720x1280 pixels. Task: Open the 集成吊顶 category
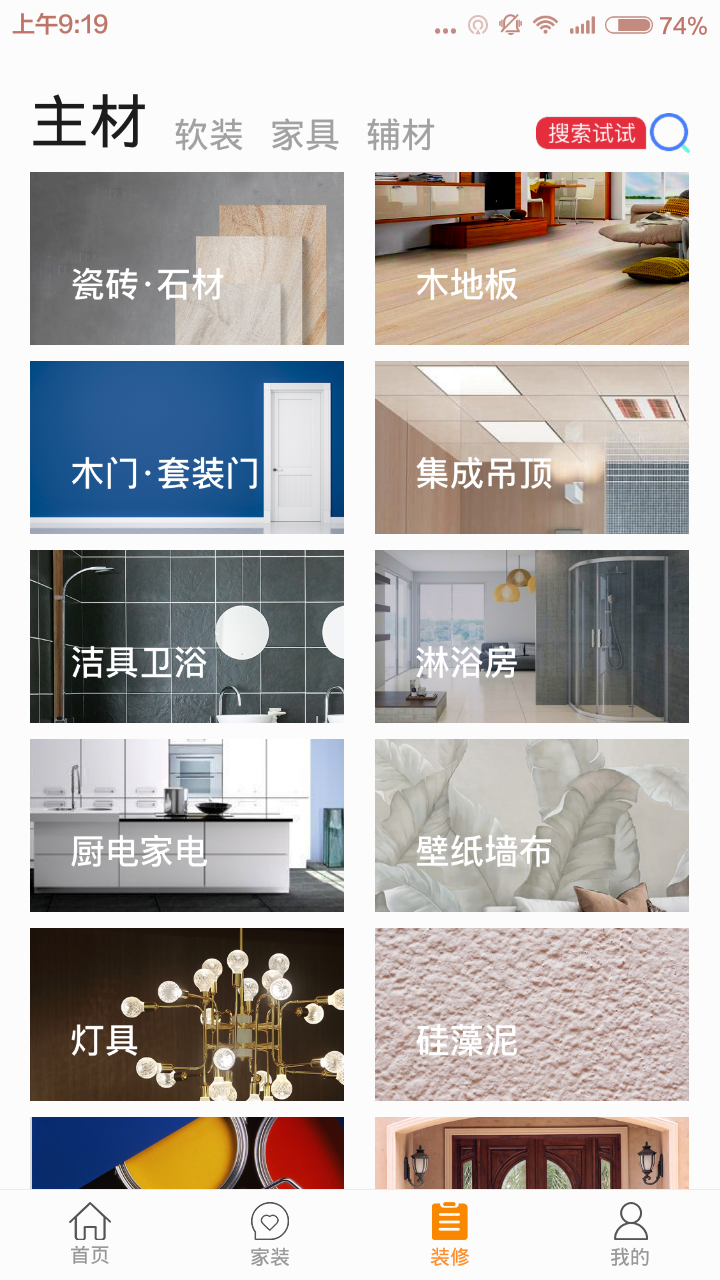[x=532, y=448]
